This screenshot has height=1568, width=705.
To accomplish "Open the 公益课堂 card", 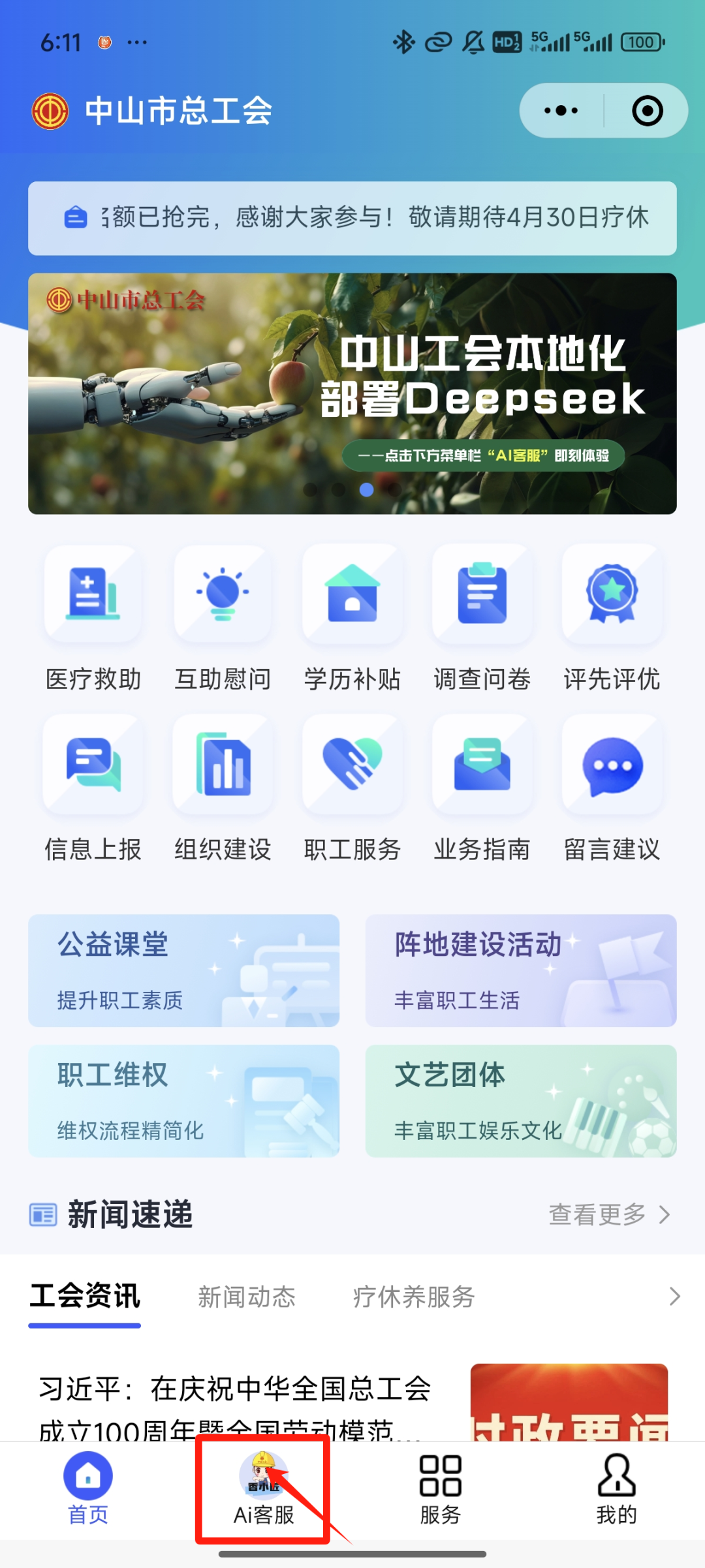I will tap(183, 970).
